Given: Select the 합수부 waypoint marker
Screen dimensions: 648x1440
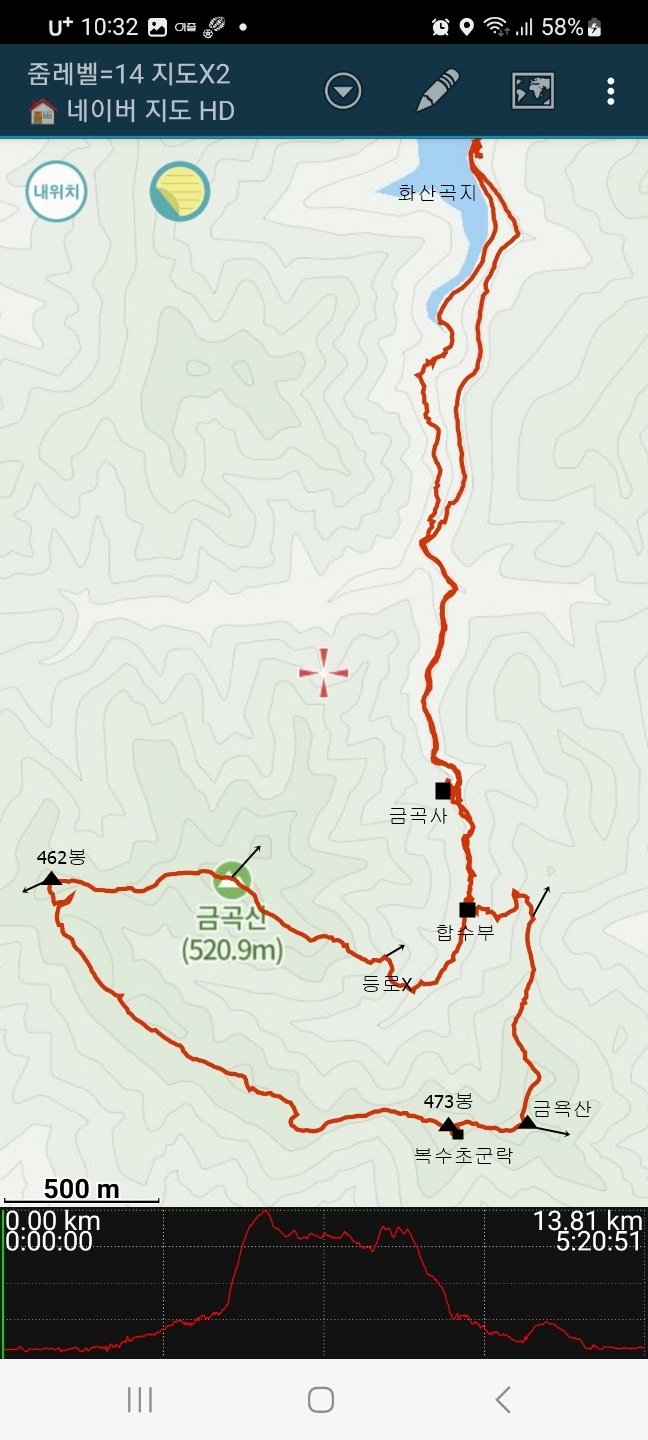Looking at the screenshot, I should 467,909.
